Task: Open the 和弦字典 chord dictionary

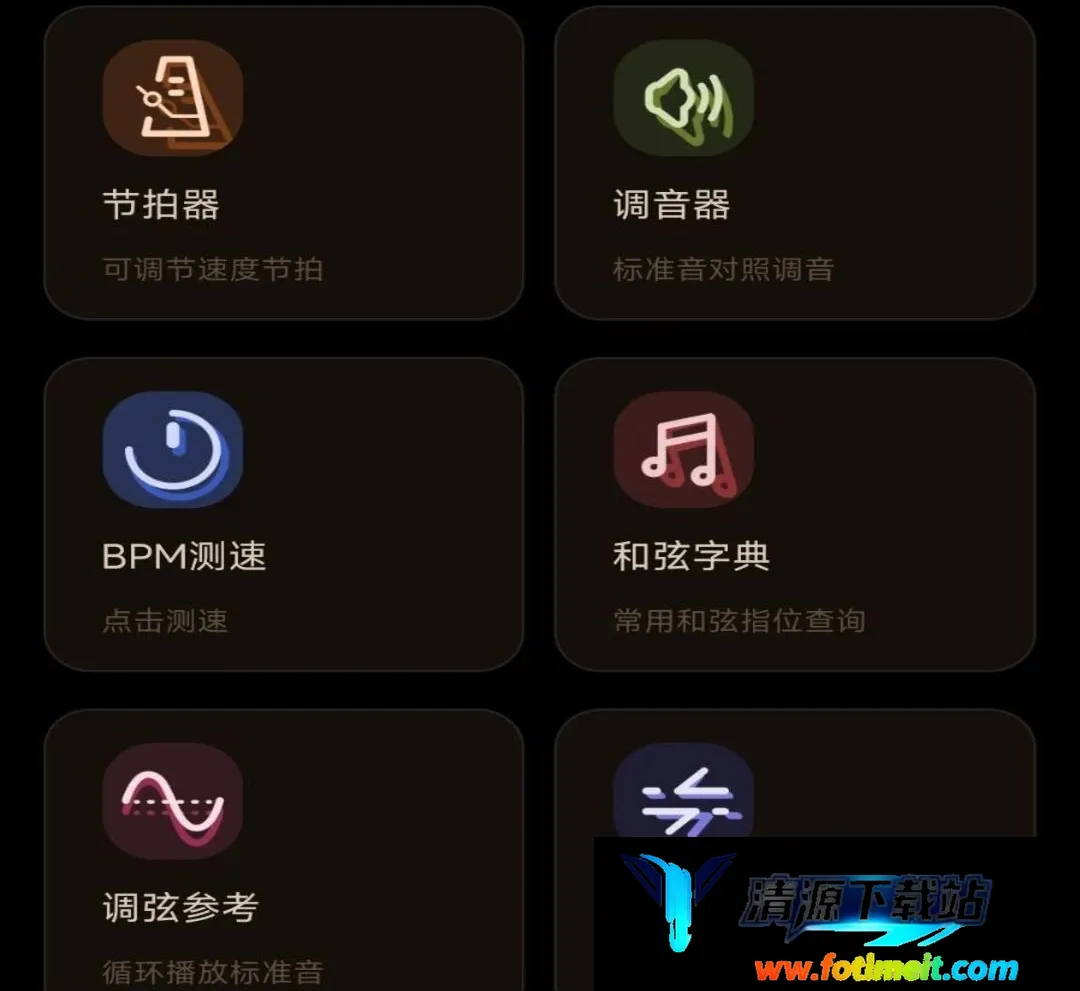Action: point(795,514)
